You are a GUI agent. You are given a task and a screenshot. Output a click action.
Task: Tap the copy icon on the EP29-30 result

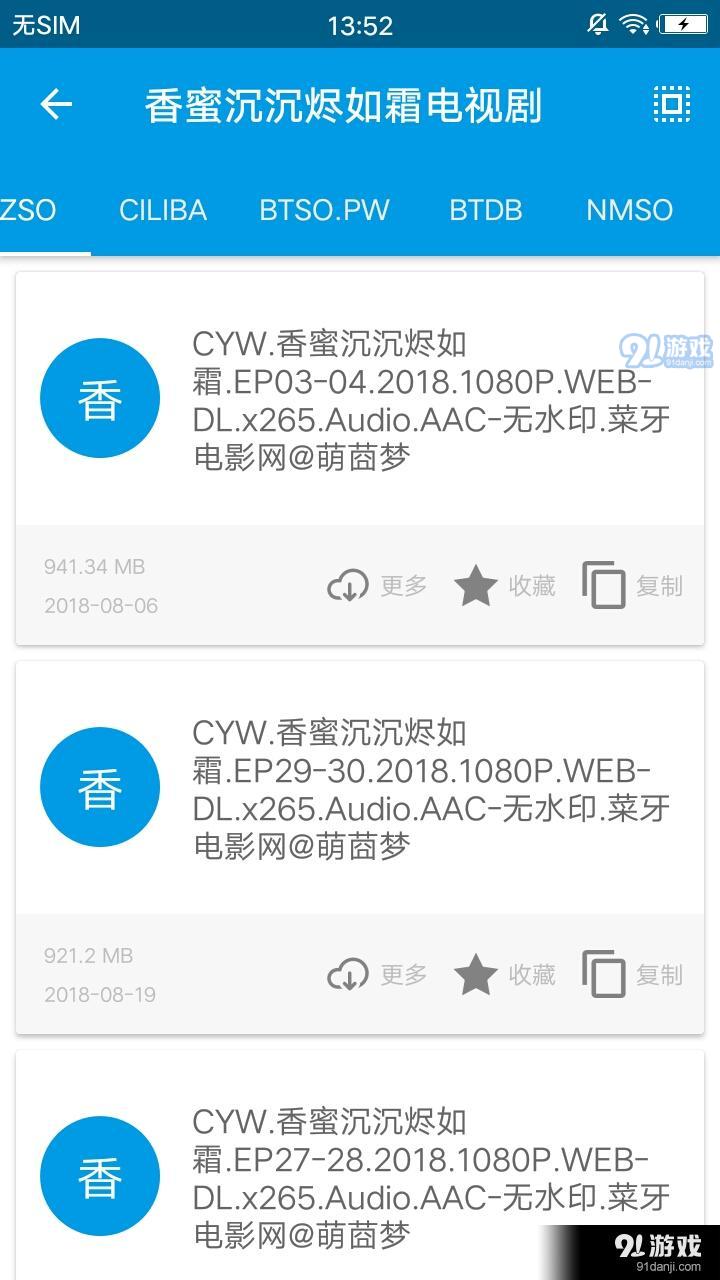click(x=602, y=974)
